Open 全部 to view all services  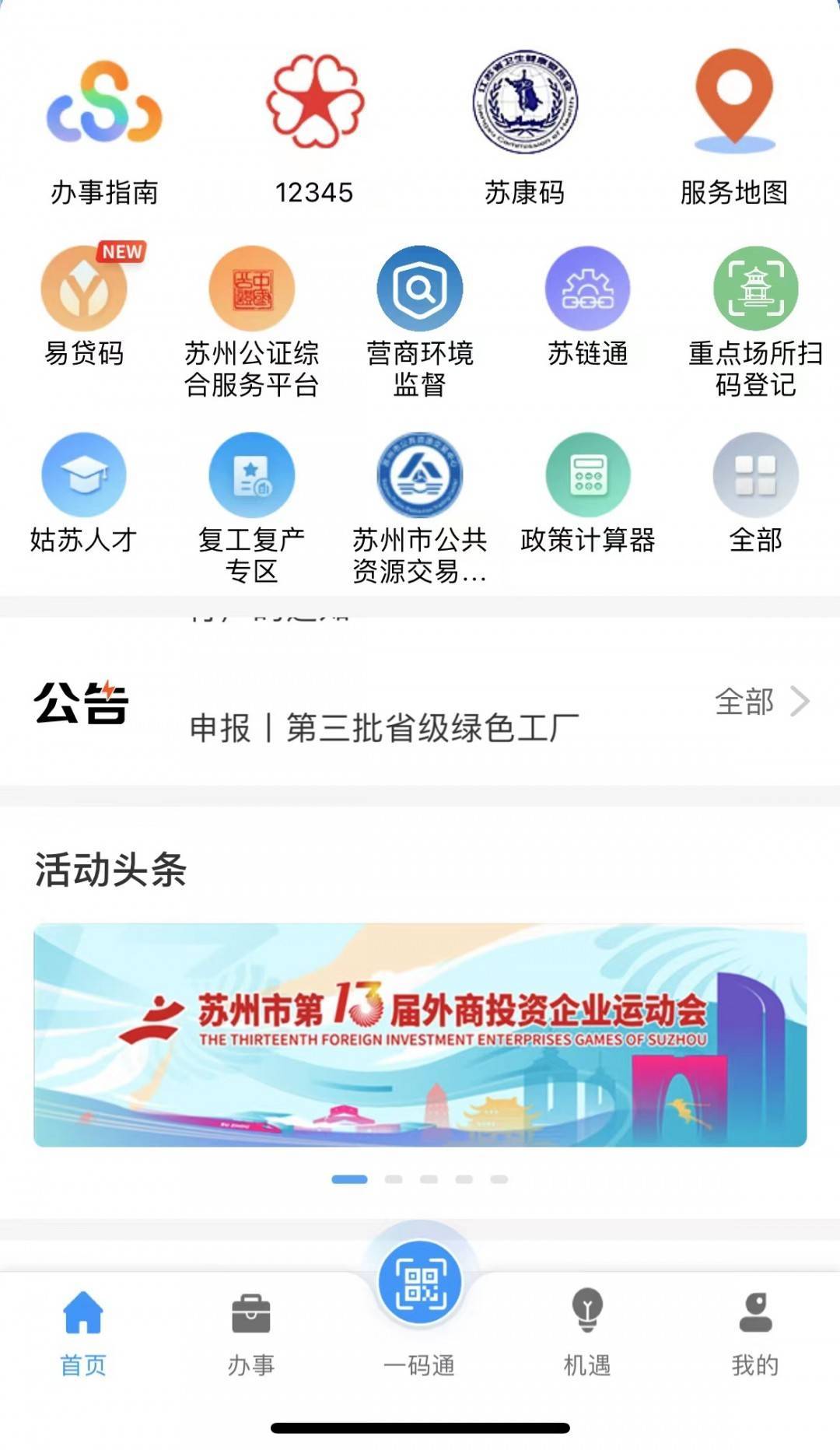click(x=756, y=490)
